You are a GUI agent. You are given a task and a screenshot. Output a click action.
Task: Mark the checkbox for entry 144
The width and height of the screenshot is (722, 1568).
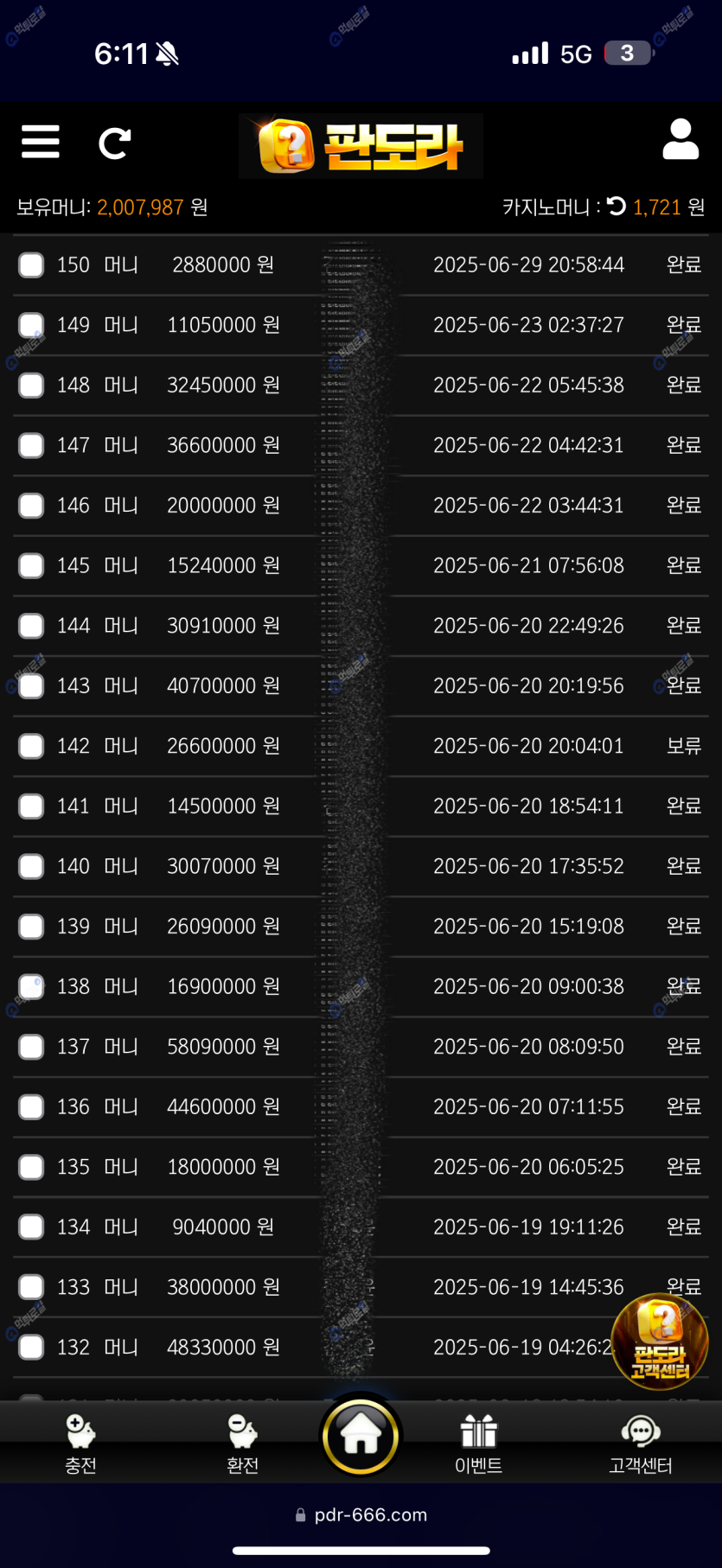coord(32,626)
